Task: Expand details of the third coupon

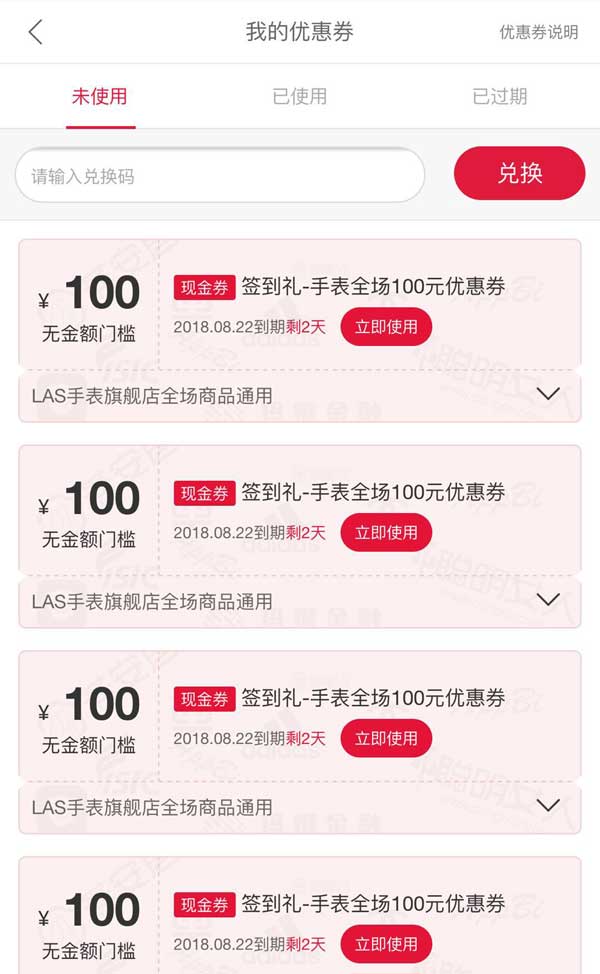Action: pyautogui.click(x=547, y=805)
